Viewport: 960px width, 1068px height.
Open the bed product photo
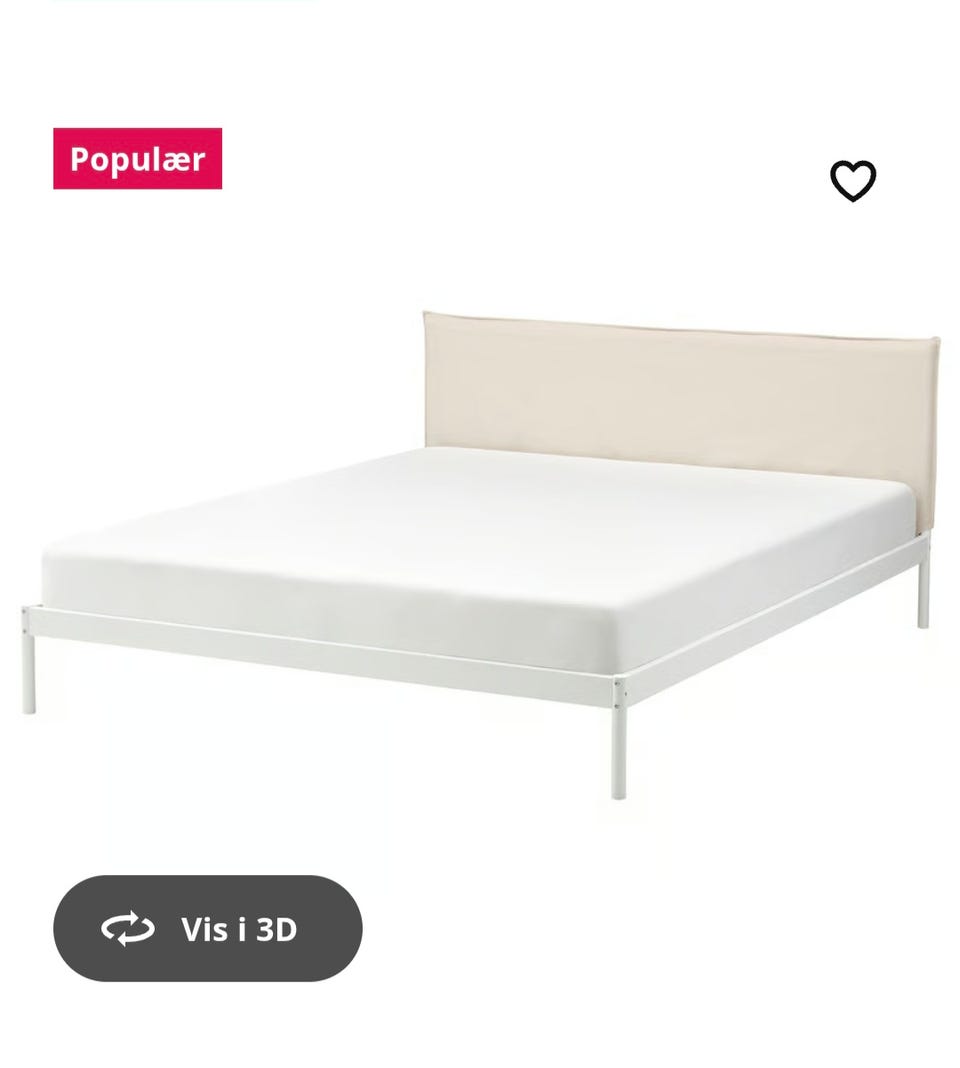pyautogui.click(x=480, y=550)
